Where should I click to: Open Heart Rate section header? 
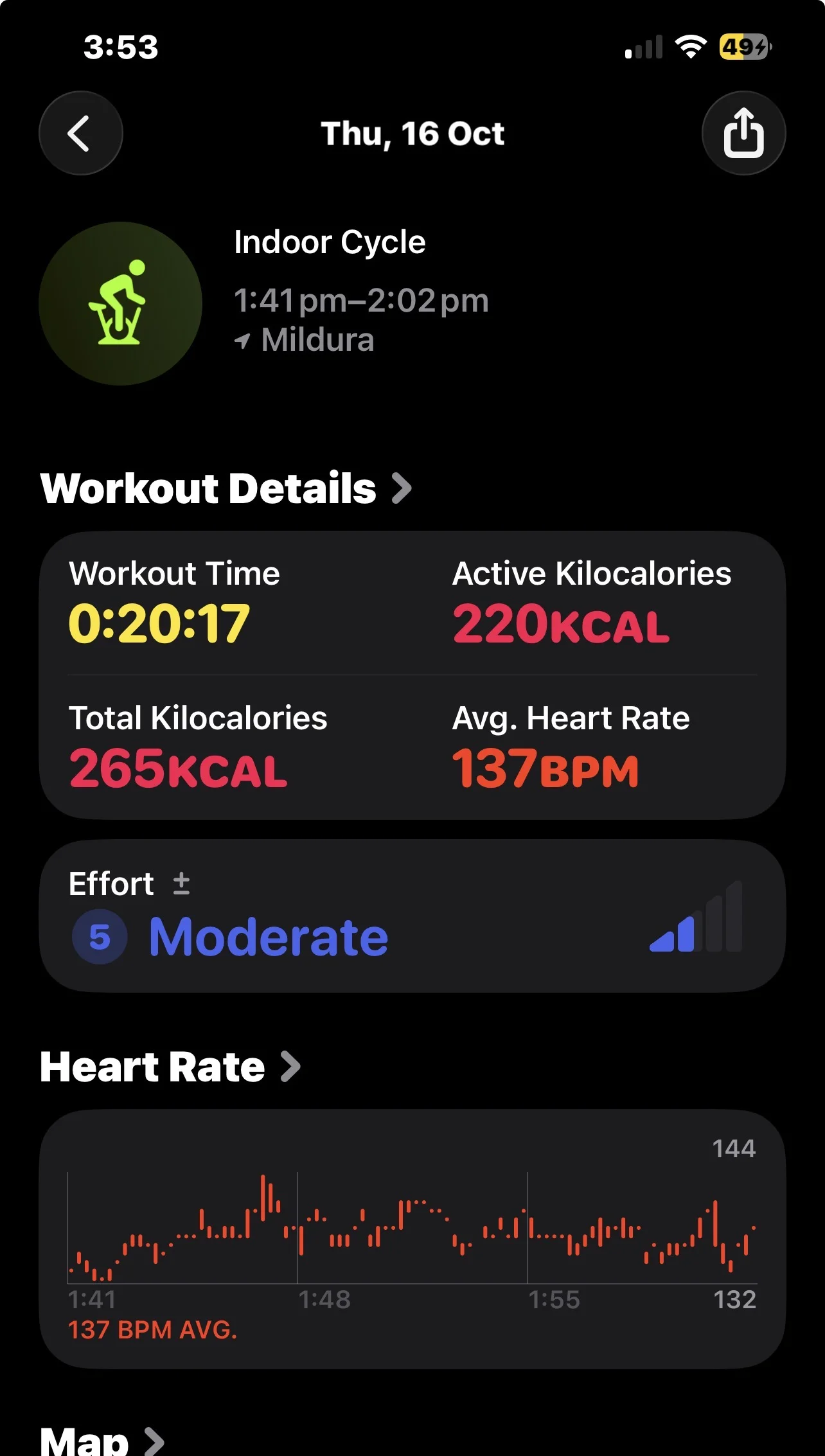pyautogui.click(x=170, y=1067)
